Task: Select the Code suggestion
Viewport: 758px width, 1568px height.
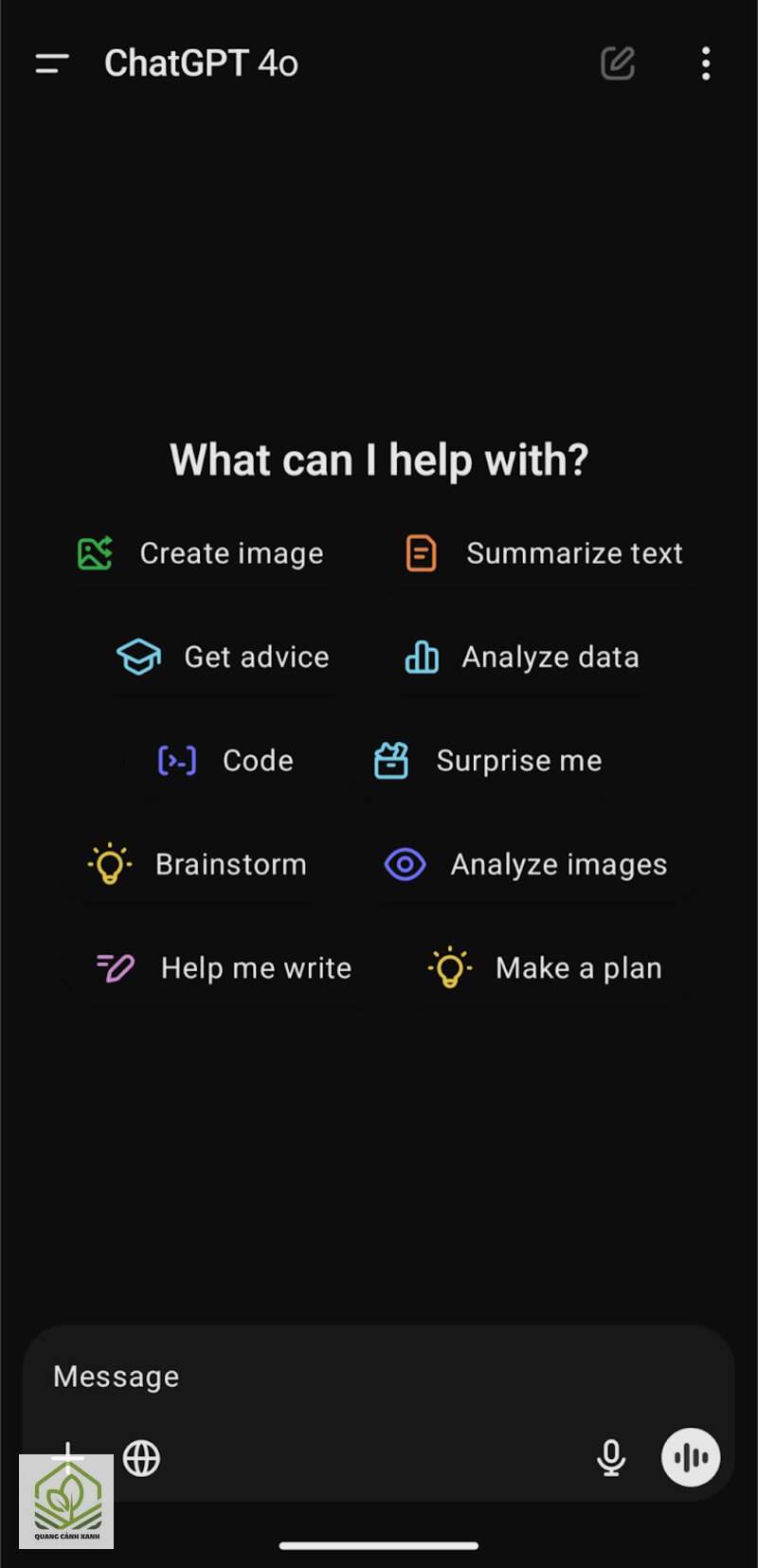Action: pyautogui.click(x=226, y=761)
